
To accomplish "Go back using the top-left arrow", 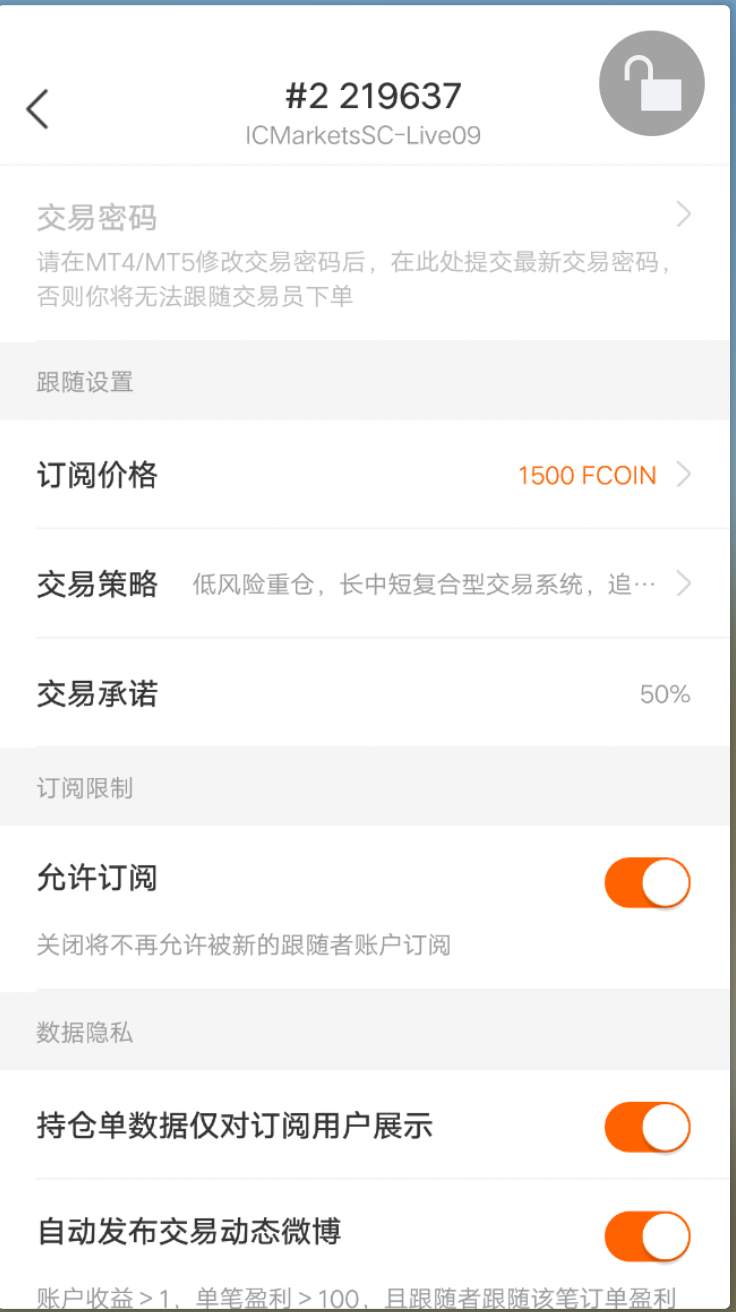I will pos(38,109).
